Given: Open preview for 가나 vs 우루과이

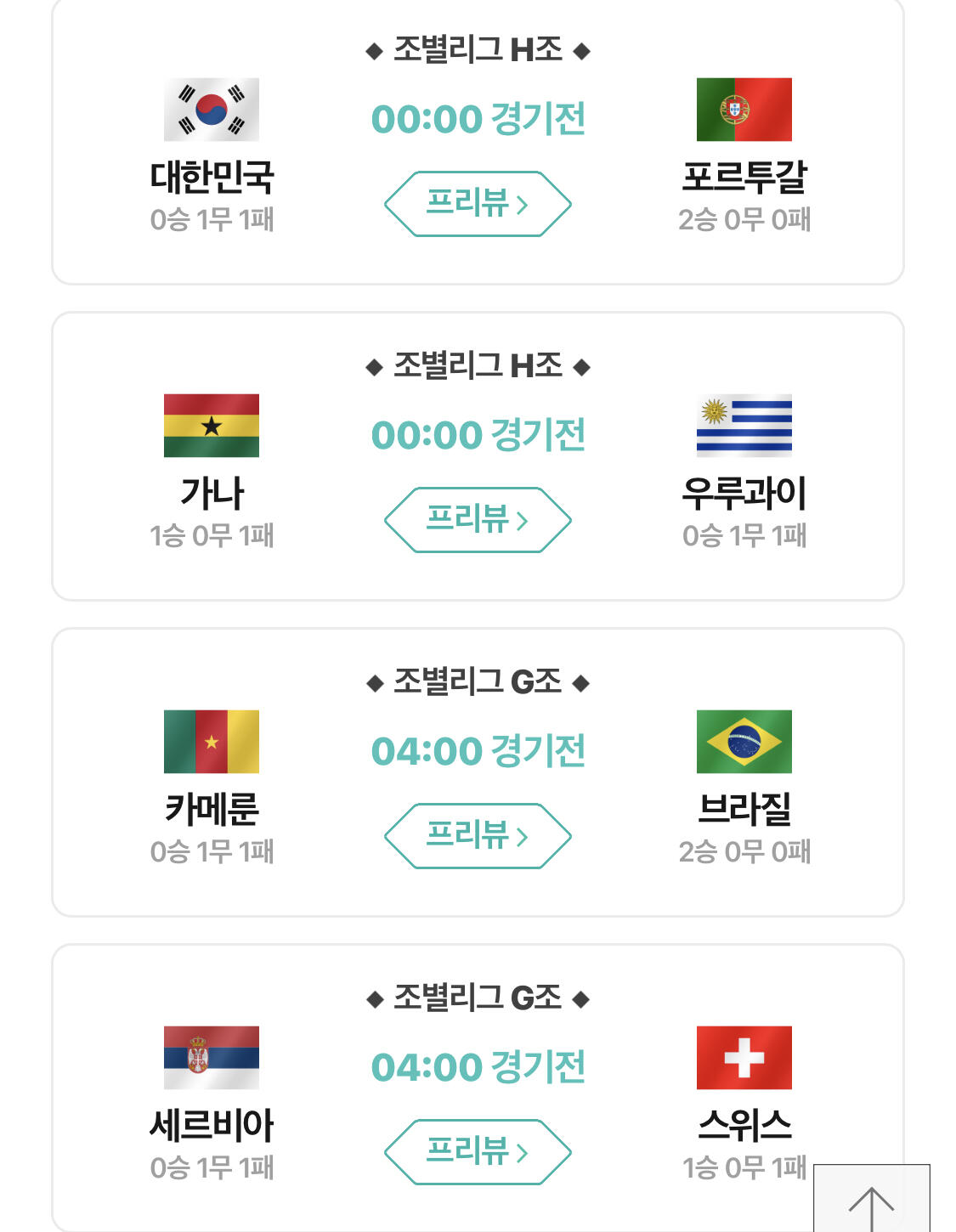Looking at the screenshot, I should (478, 520).
